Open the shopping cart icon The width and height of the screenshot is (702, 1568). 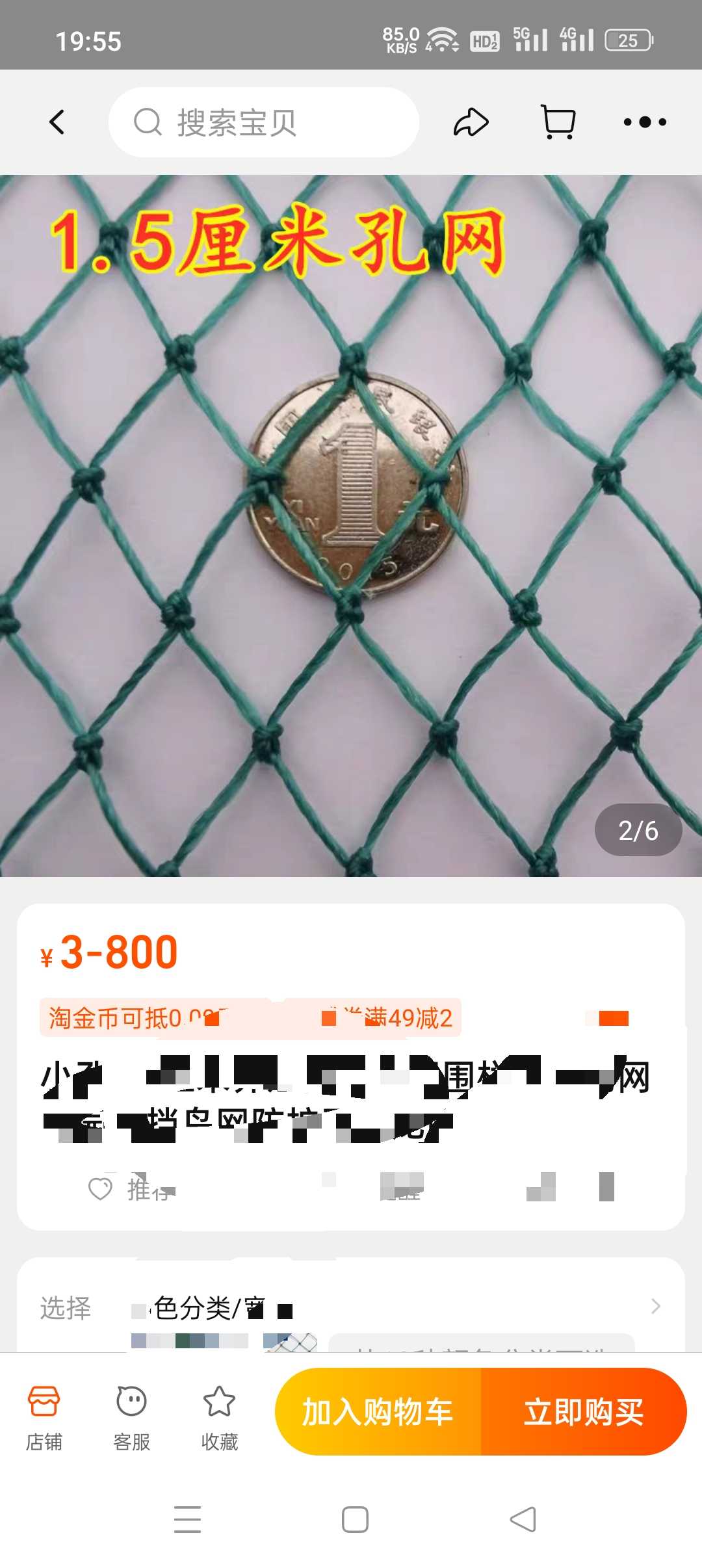pos(558,122)
